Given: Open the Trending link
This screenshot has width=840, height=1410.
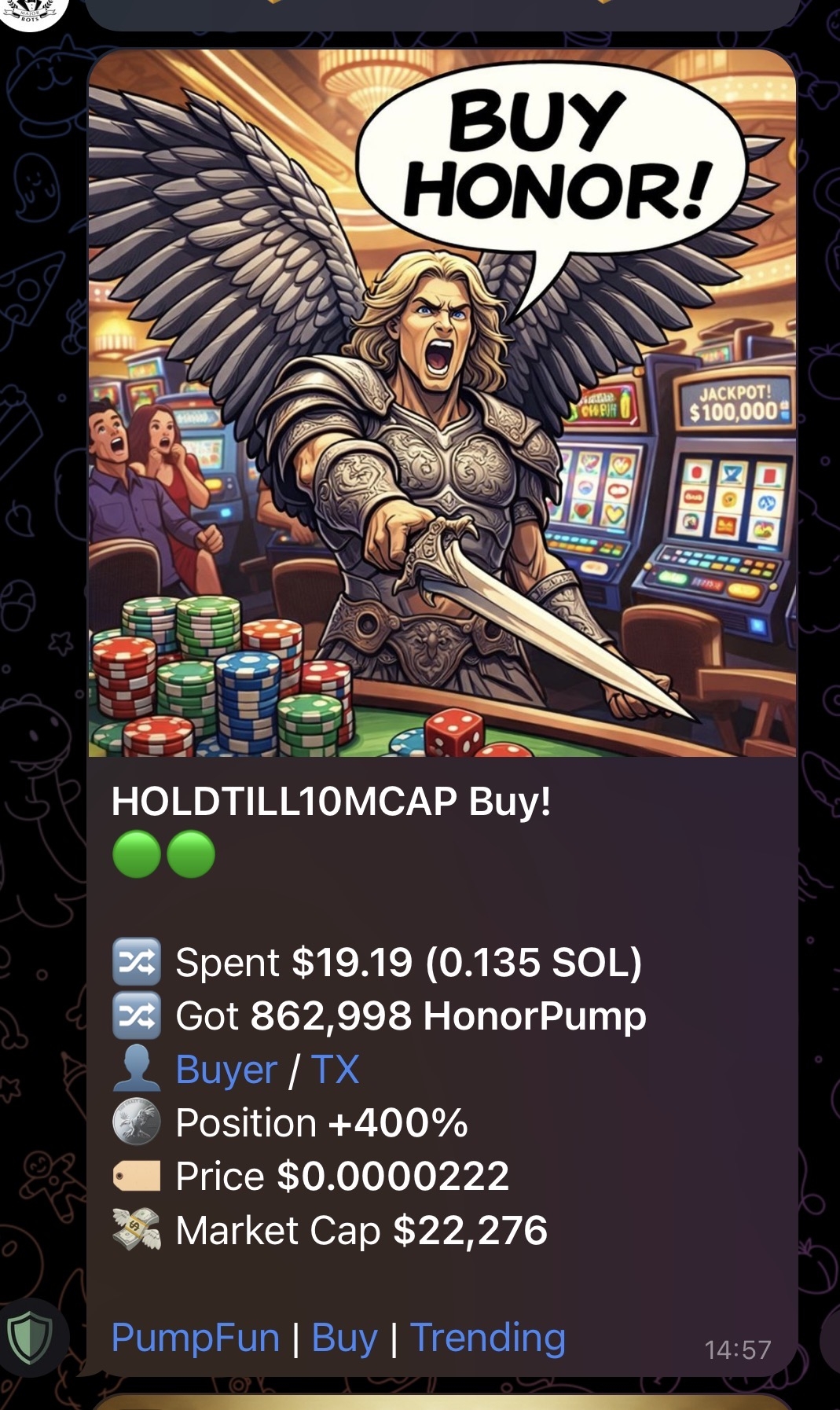Looking at the screenshot, I should point(488,1337).
